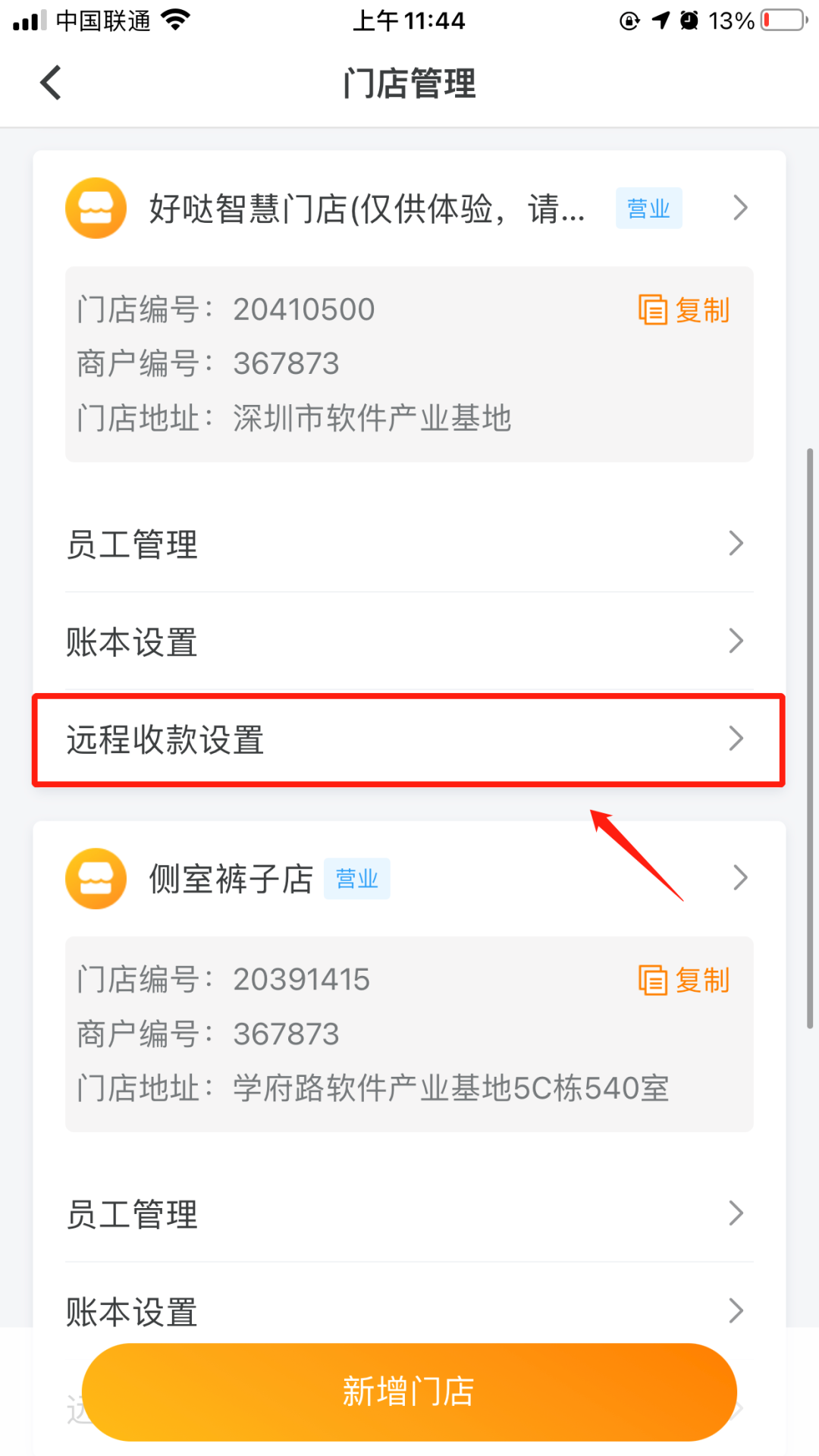Viewport: 819px width, 1456px height.
Task: Open 远程收款设置
Action: click(x=409, y=739)
